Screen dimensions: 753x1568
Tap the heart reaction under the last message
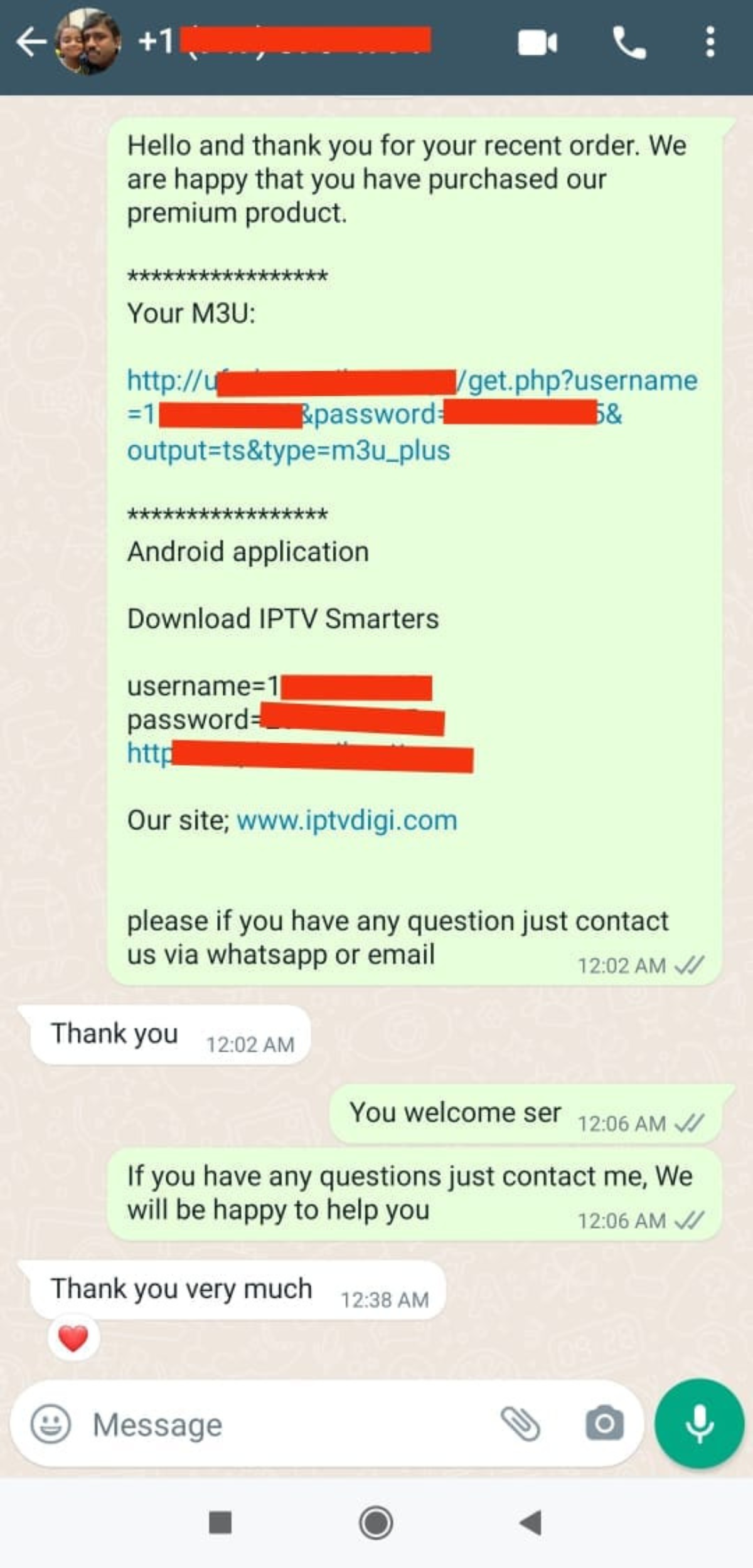(x=73, y=1338)
